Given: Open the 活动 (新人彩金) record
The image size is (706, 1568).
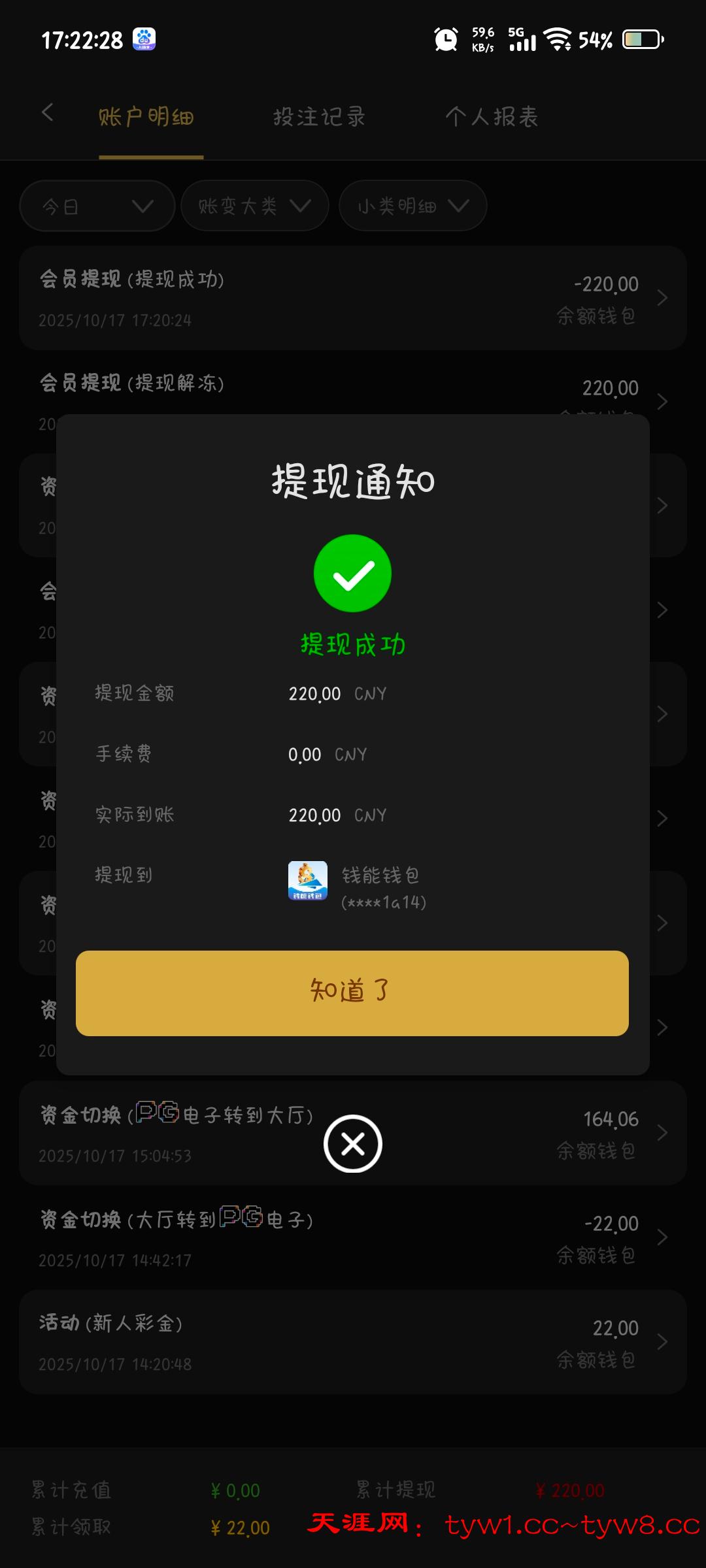Looking at the screenshot, I should pyautogui.click(x=353, y=1342).
